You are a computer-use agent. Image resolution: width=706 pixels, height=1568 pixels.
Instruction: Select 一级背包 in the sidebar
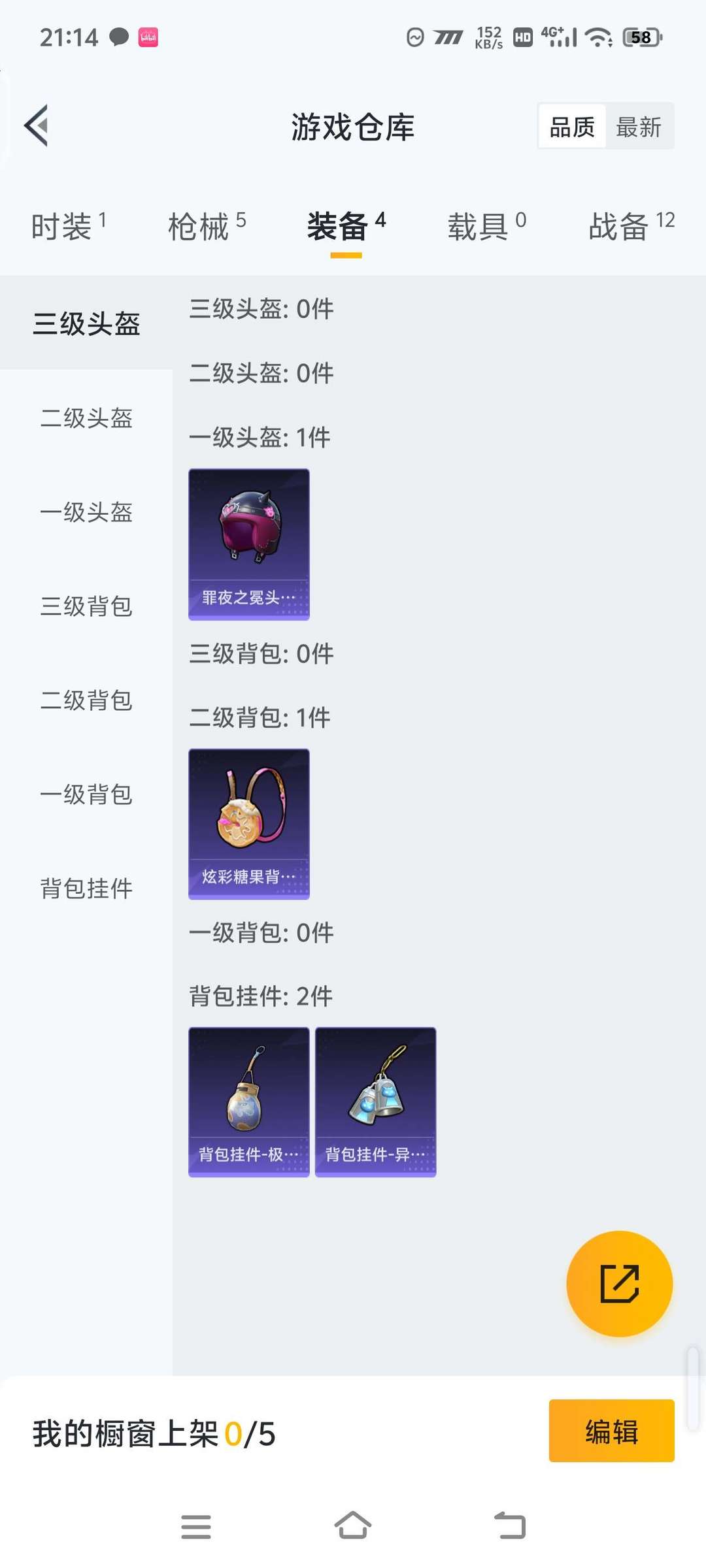[86, 794]
